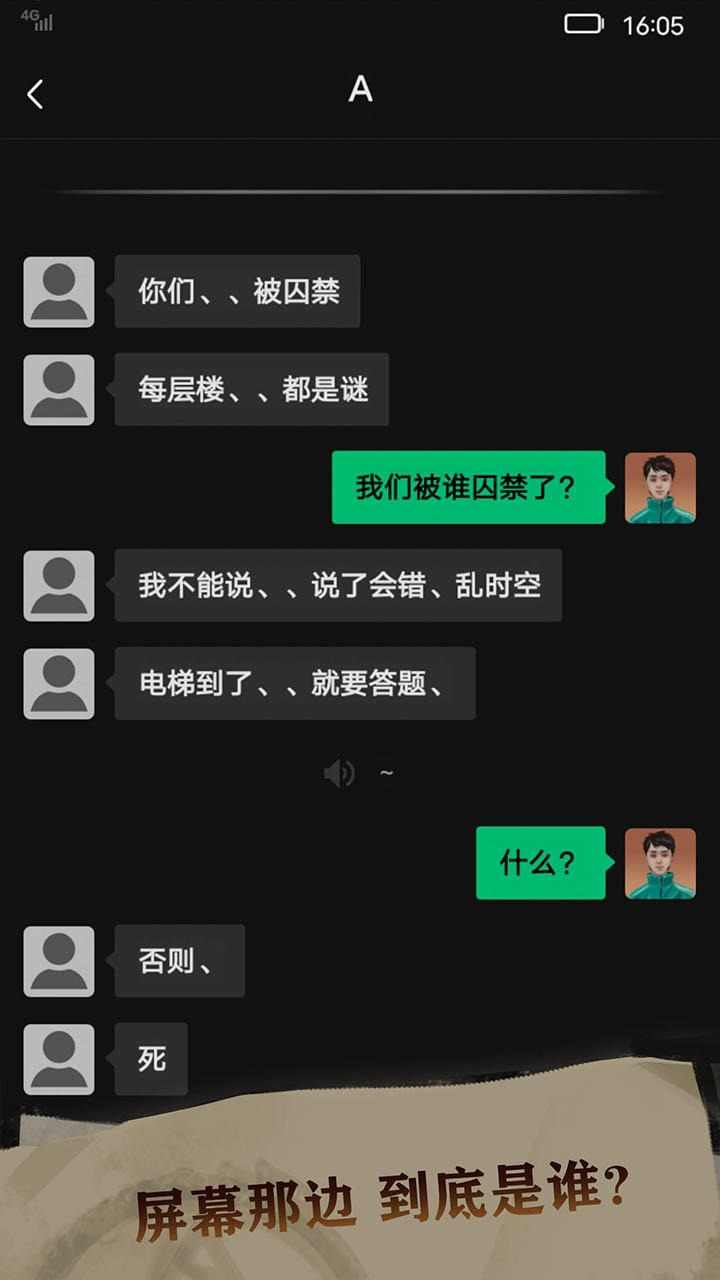Tap the green bubble '我们被谁囚禁了?'
Image resolution: width=720 pixels, height=1280 pixels.
coord(468,488)
